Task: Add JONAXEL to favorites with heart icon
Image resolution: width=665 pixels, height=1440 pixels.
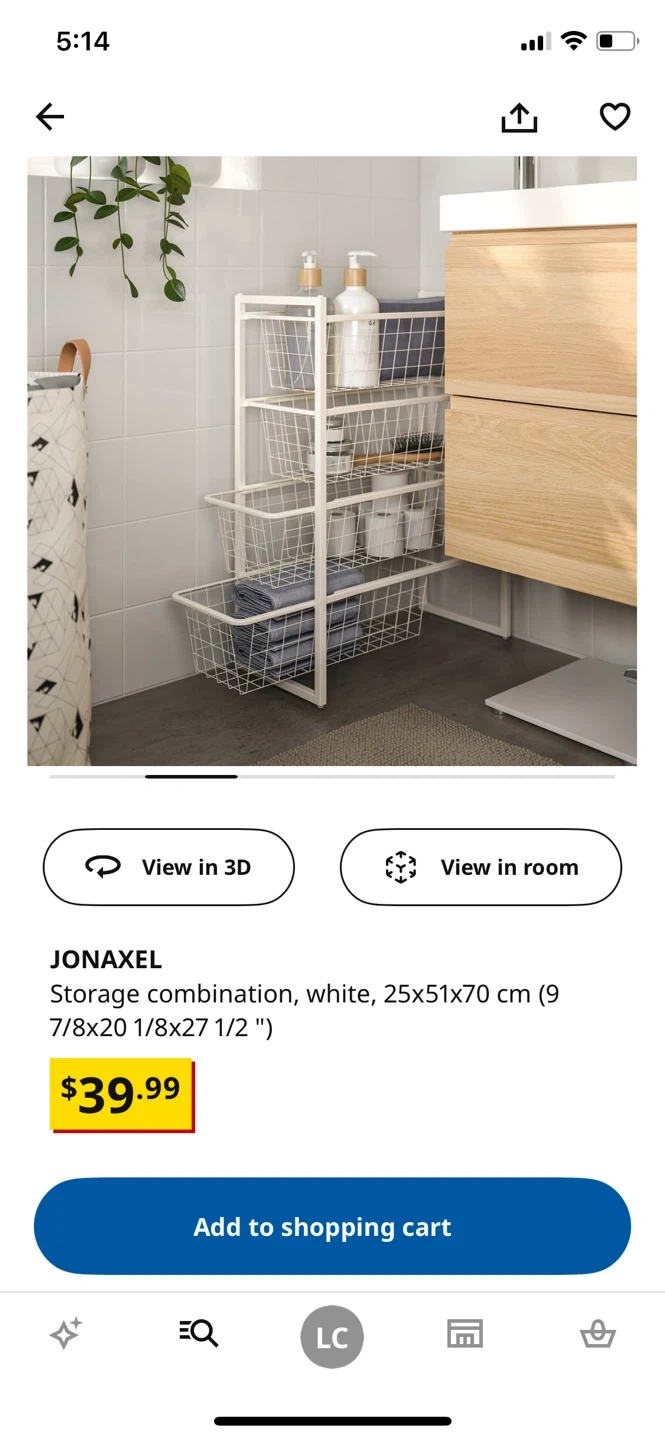Action: point(614,117)
